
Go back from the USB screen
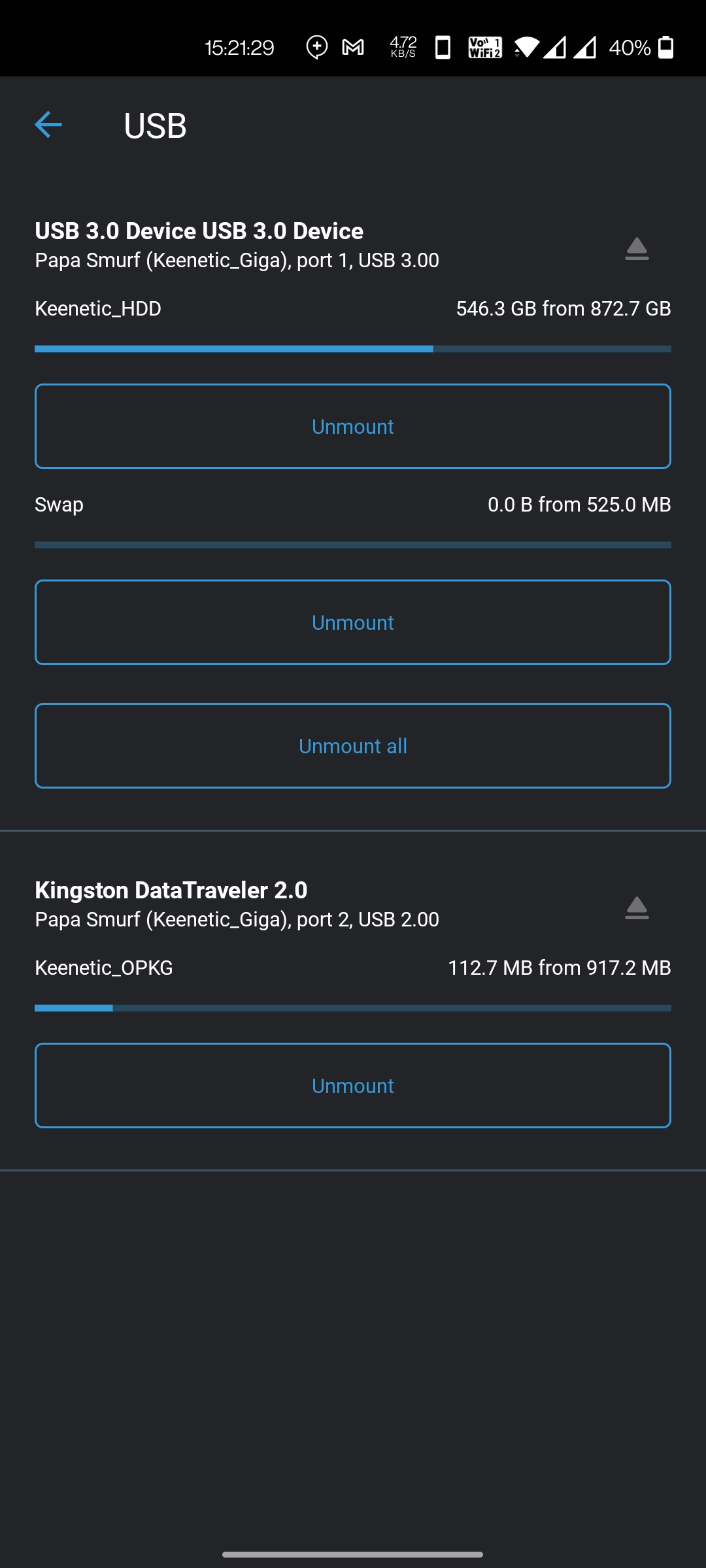[x=48, y=125]
